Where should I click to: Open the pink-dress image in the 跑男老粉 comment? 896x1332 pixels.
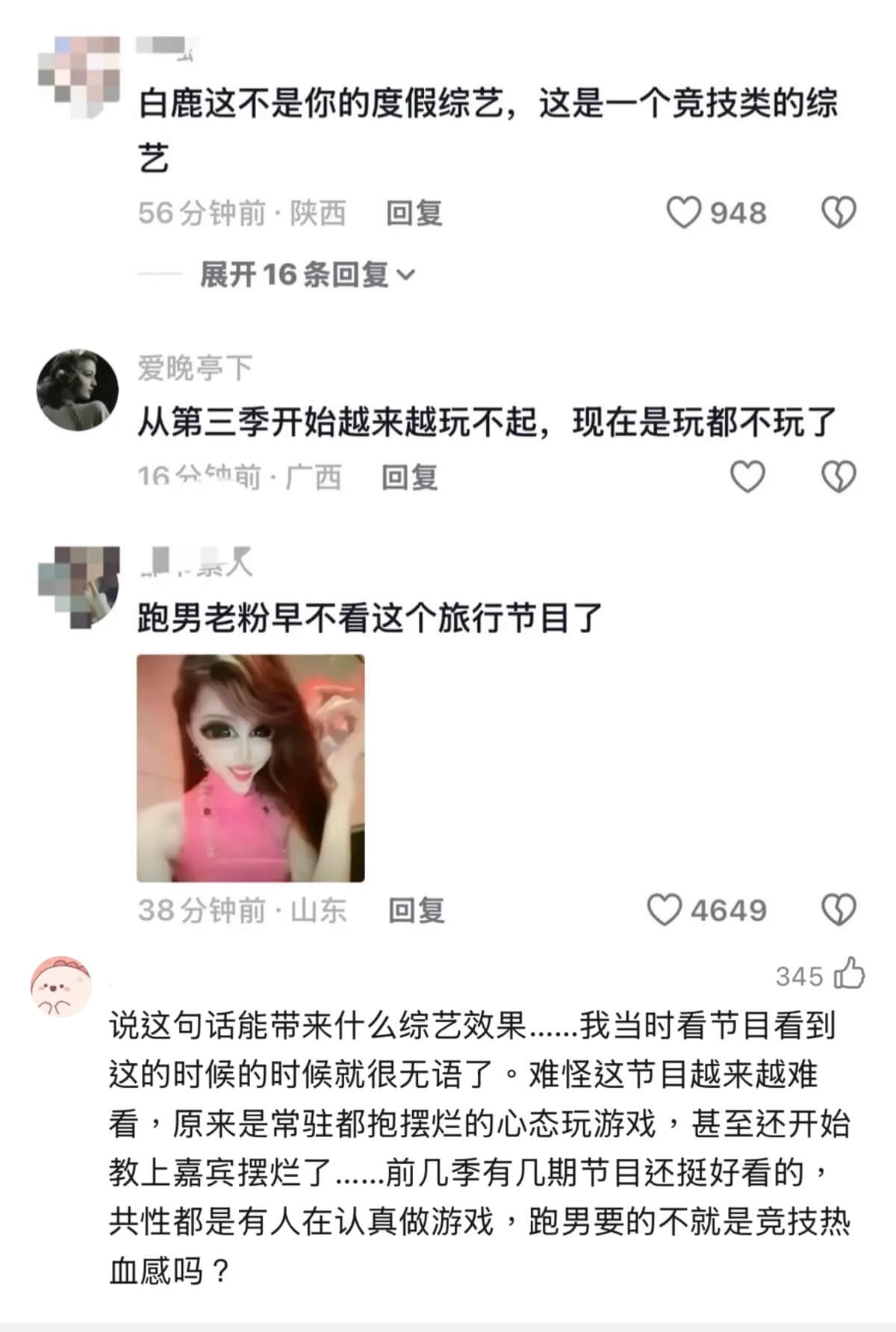coord(251,768)
